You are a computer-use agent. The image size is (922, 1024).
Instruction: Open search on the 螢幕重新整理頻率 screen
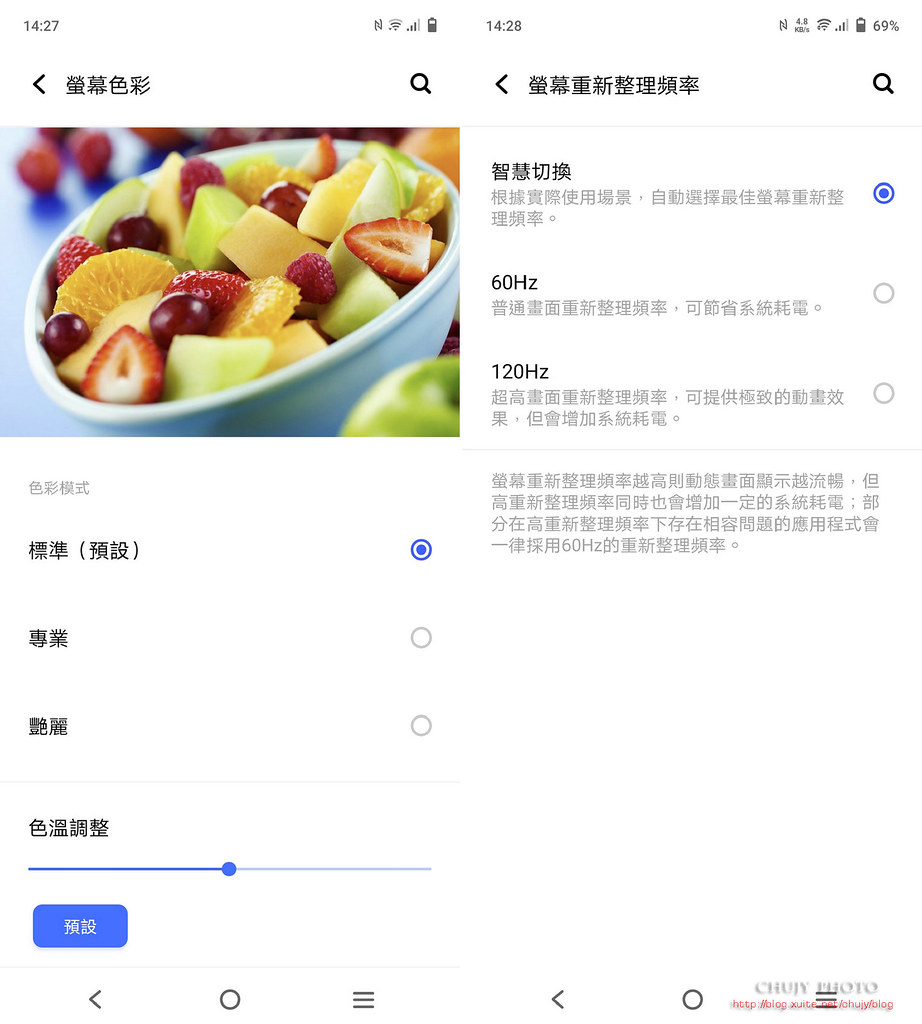(883, 85)
